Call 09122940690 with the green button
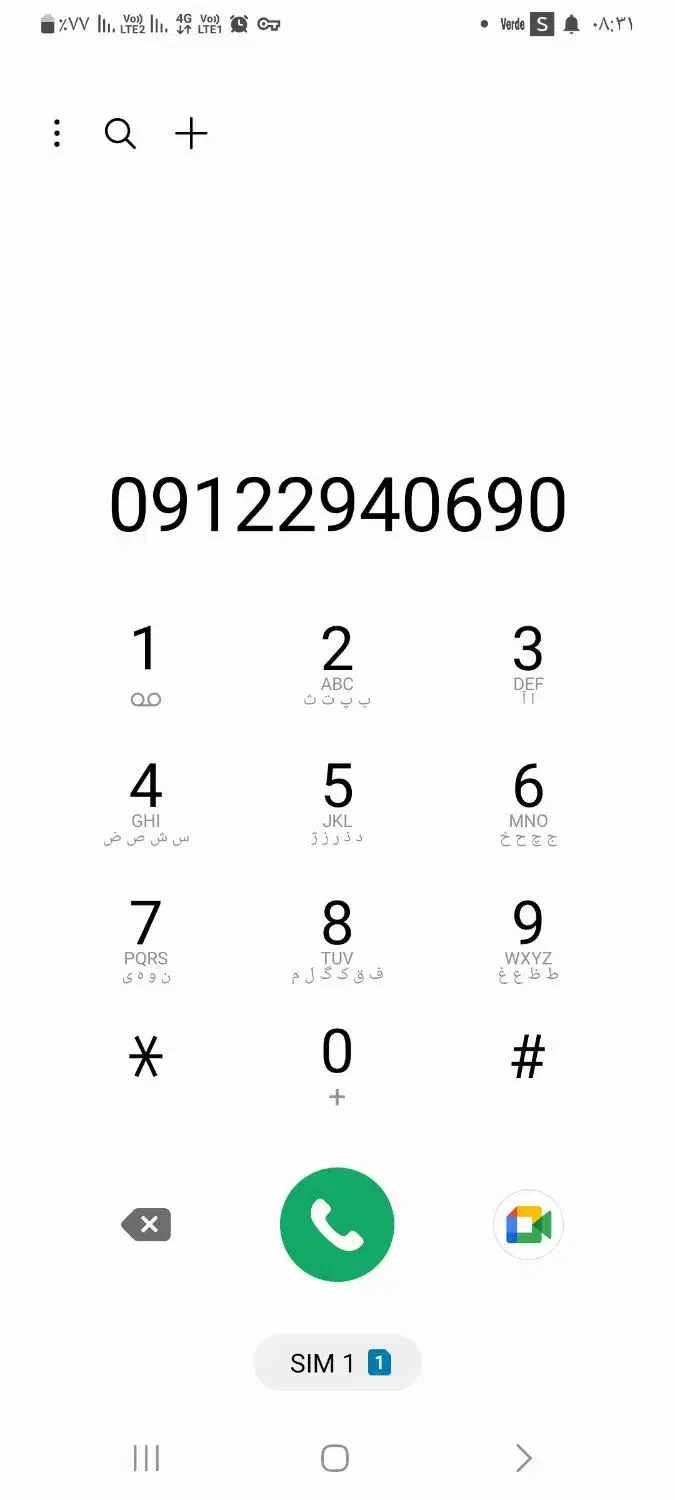675x1500 pixels. [x=337, y=1225]
